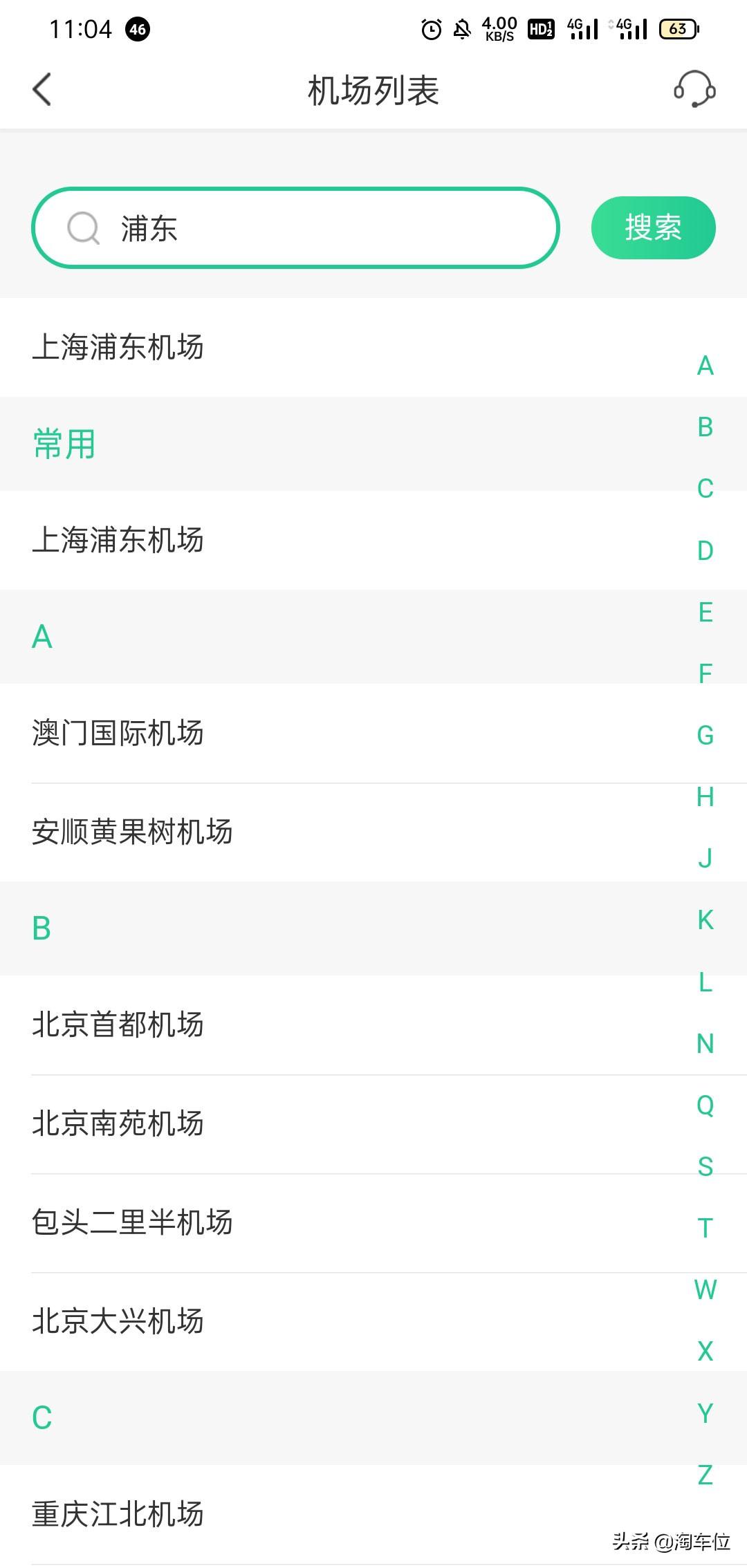The image size is (747, 1568).
Task: Jump to letter Z in the index
Action: 705,1475
